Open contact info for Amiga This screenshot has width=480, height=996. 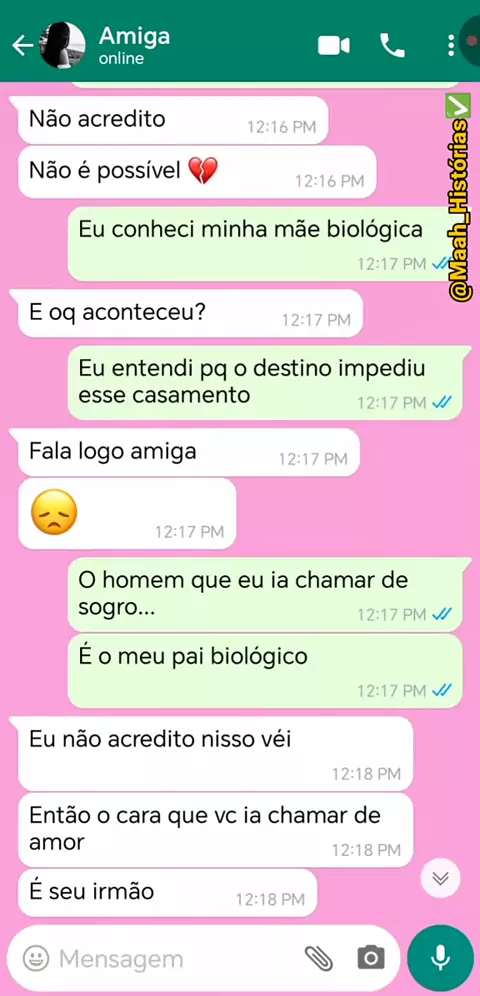click(134, 46)
